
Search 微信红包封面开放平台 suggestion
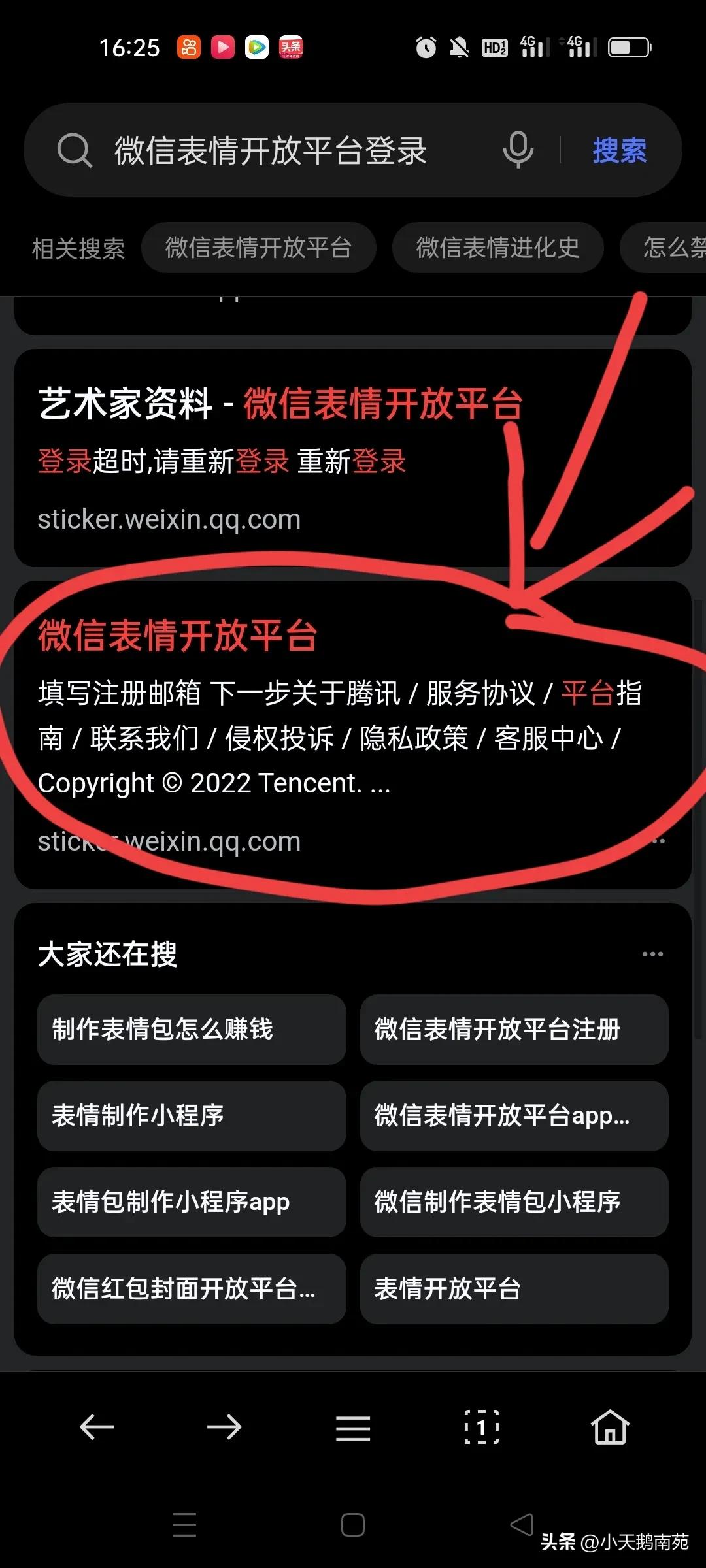point(192,1289)
